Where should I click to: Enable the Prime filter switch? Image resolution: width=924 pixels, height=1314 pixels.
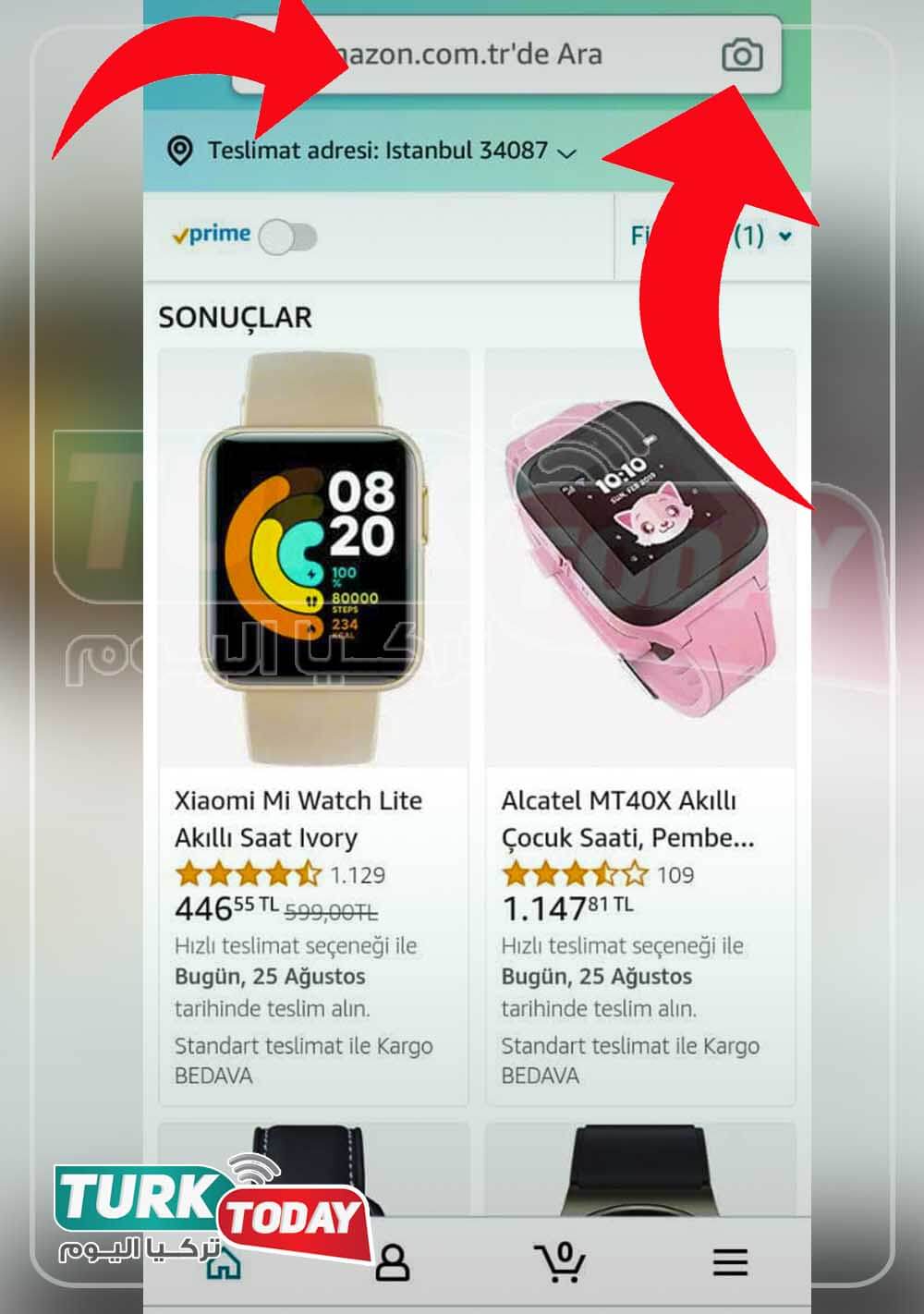(287, 237)
